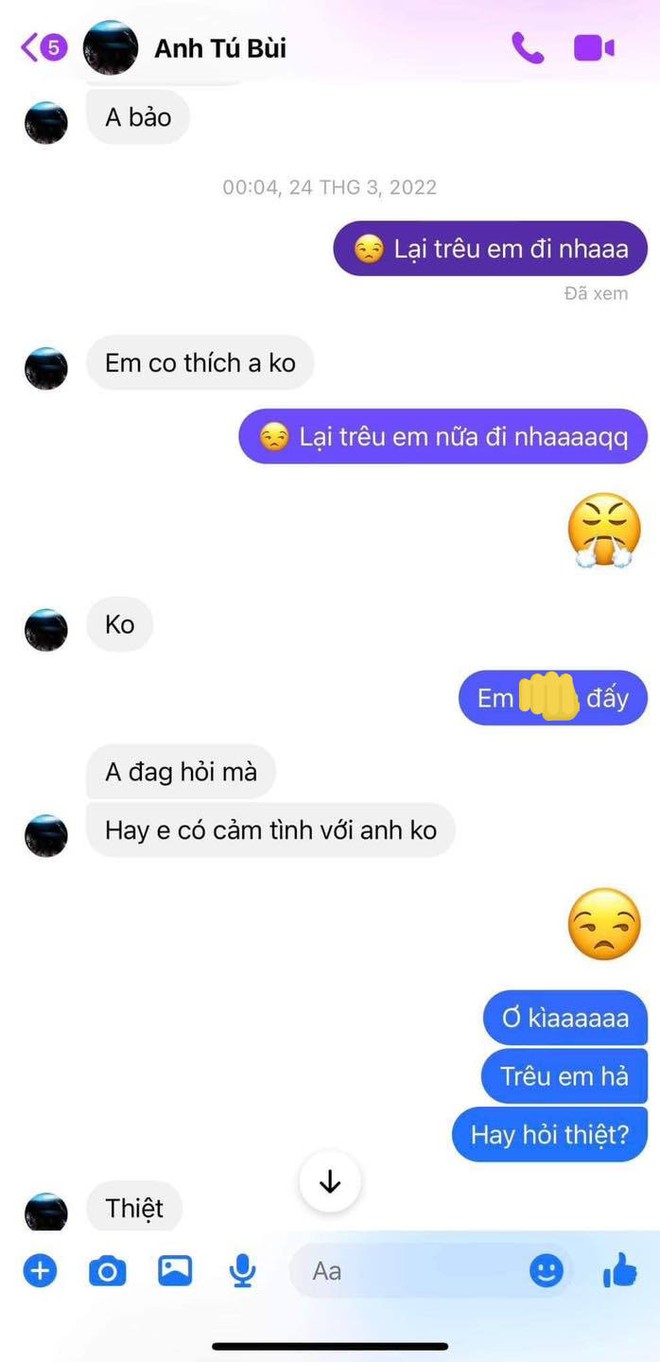Viewport: 660px width, 1362px height.
Task: Send a thumbs-up like
Action: (x=620, y=1270)
